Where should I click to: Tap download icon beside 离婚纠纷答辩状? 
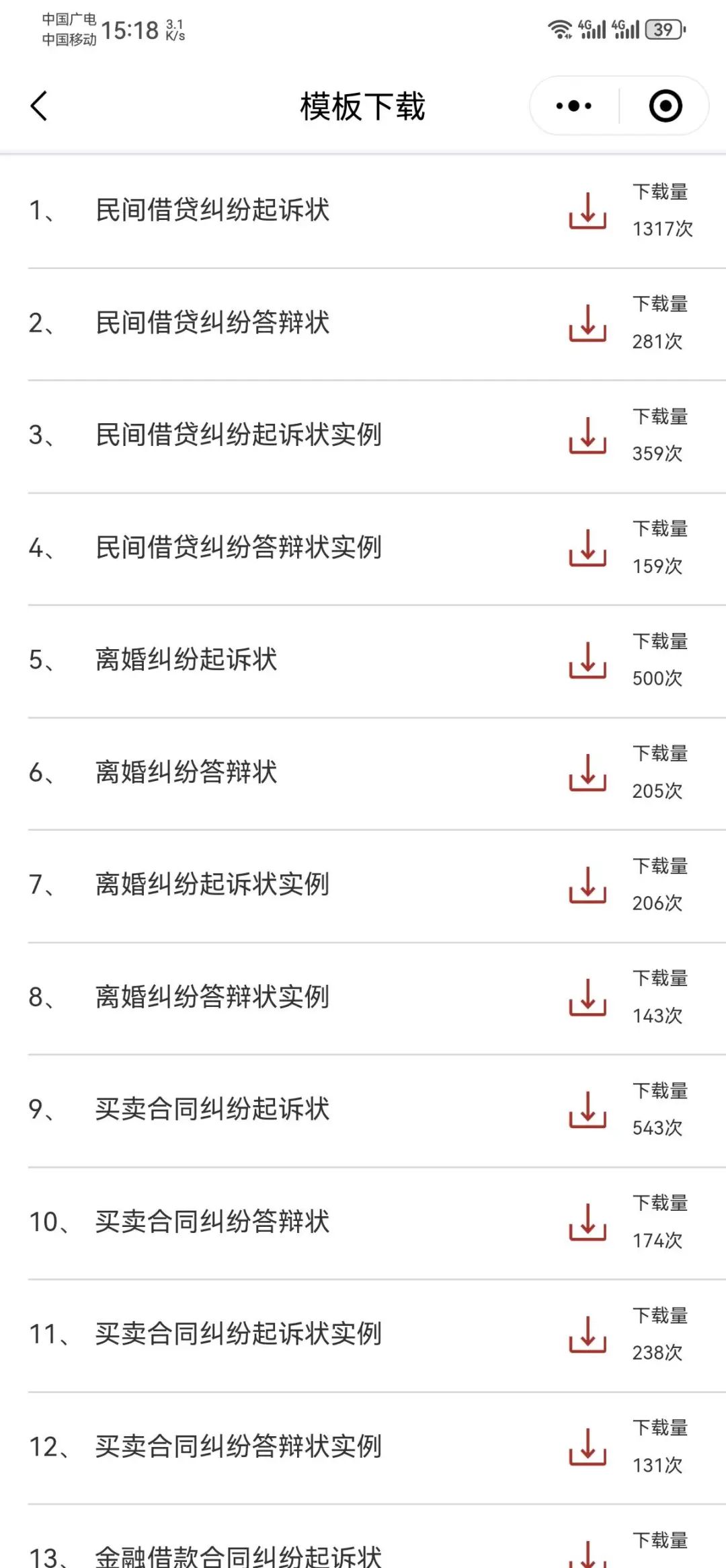588,772
